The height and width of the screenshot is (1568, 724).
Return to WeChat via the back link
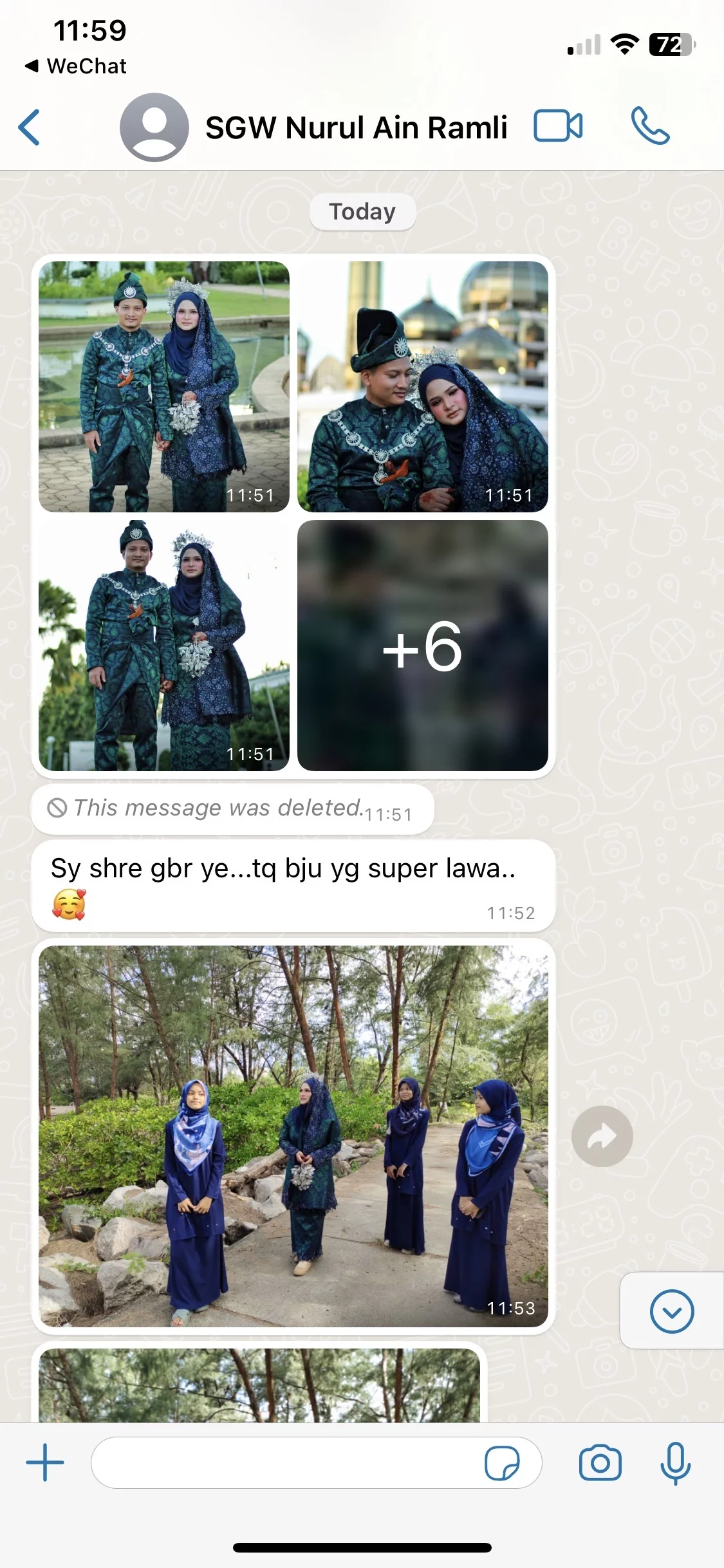(76, 66)
